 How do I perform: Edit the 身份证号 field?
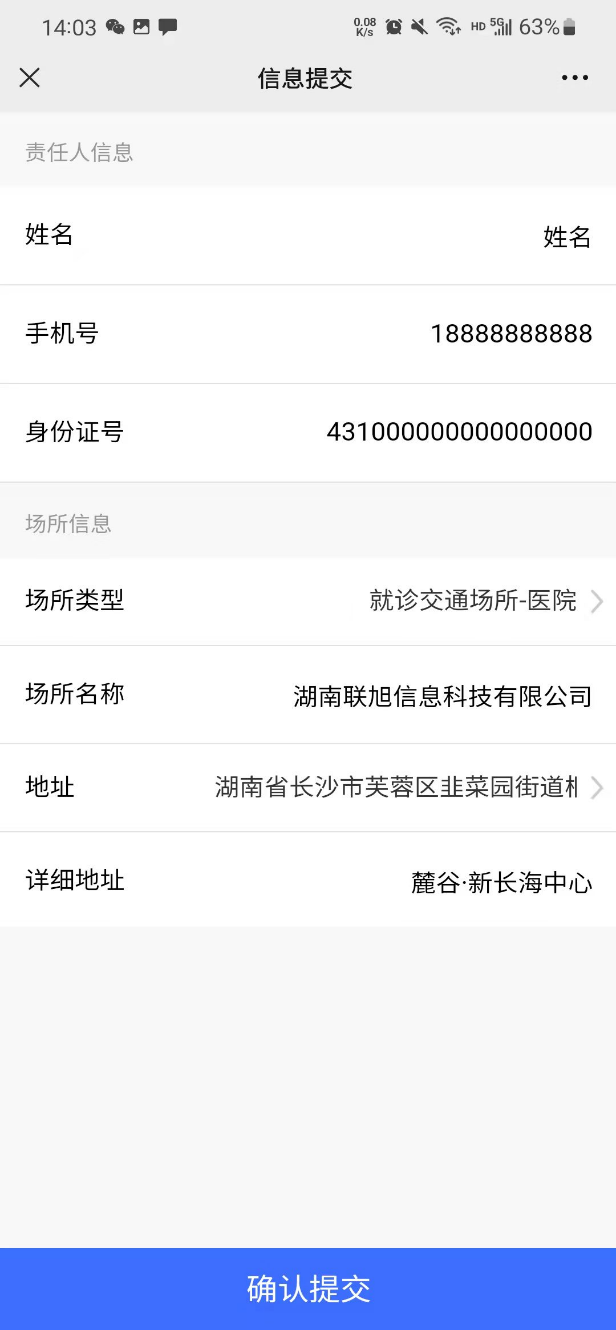(x=308, y=433)
